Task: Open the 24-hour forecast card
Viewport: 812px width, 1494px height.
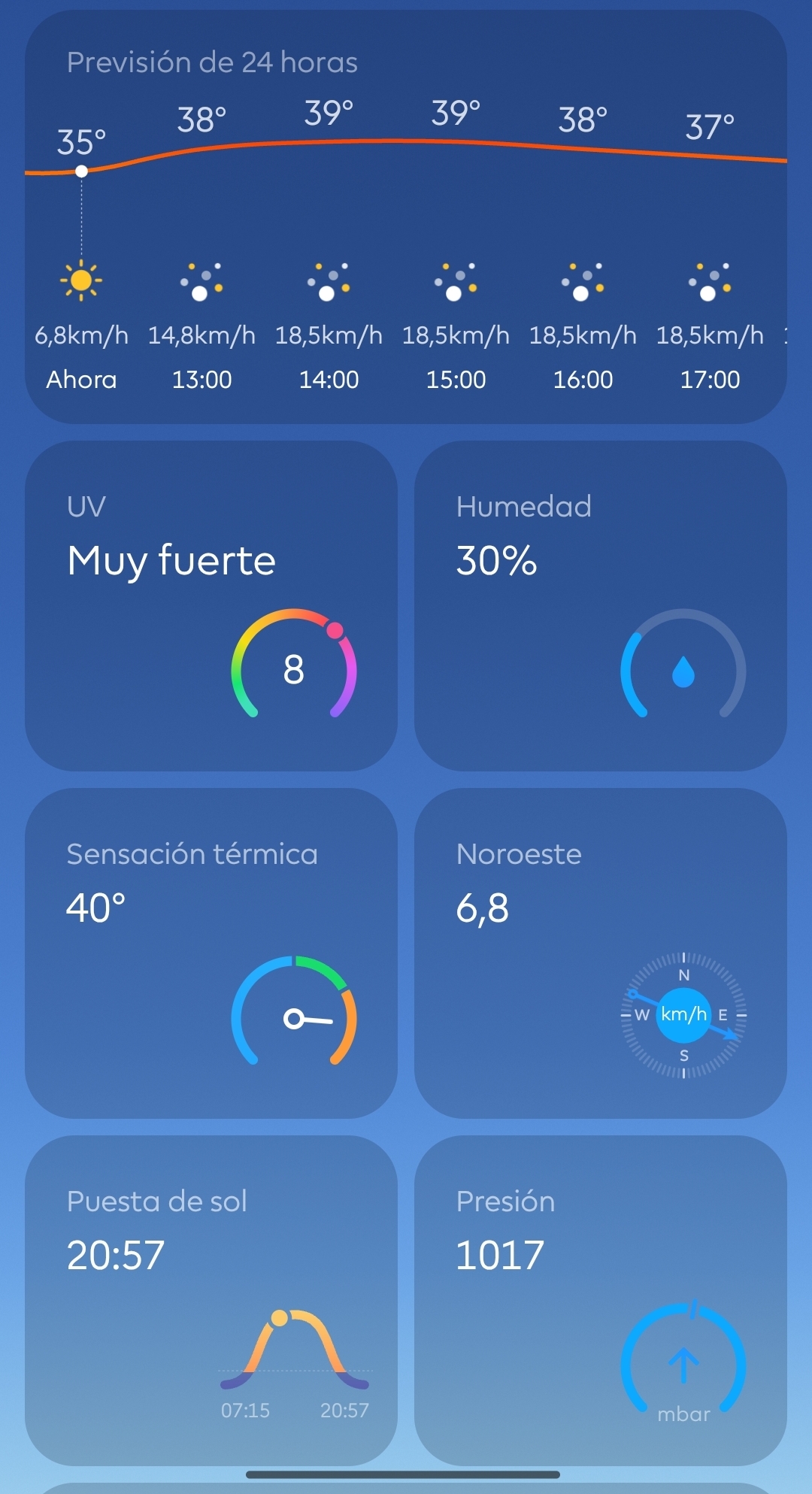Action: pyautogui.click(x=406, y=217)
